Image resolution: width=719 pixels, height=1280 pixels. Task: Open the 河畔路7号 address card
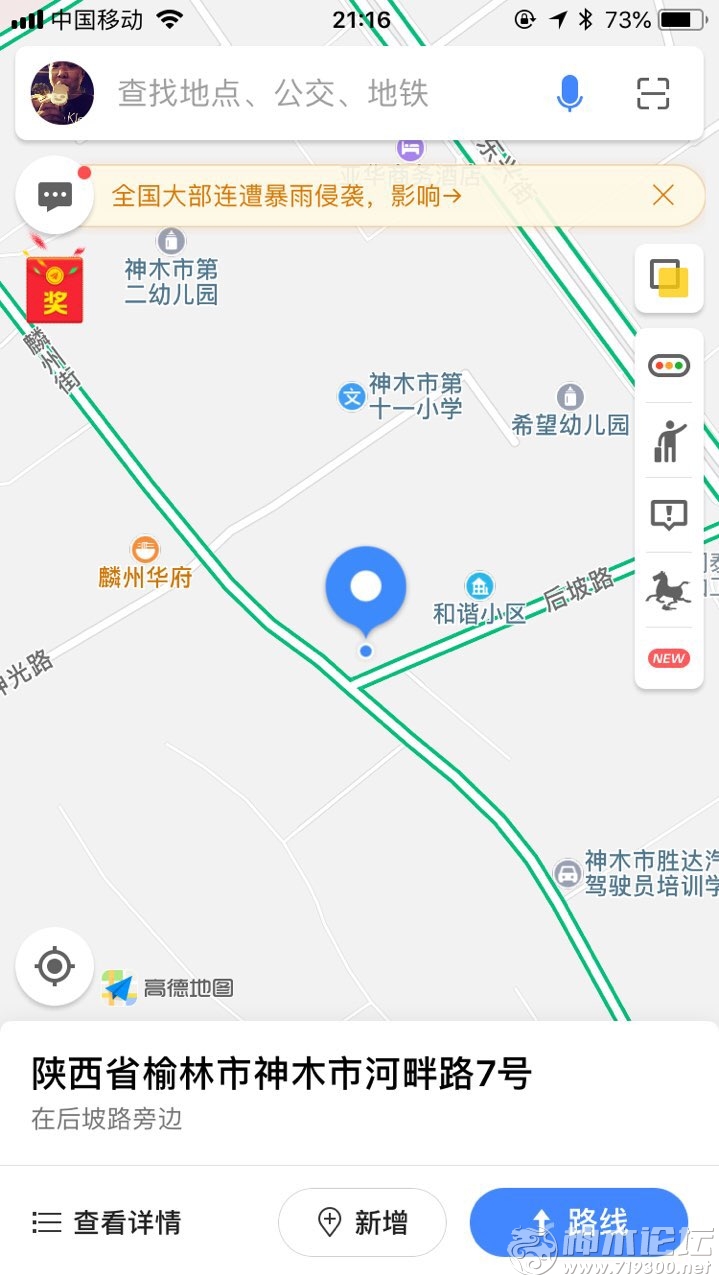tap(359, 1093)
